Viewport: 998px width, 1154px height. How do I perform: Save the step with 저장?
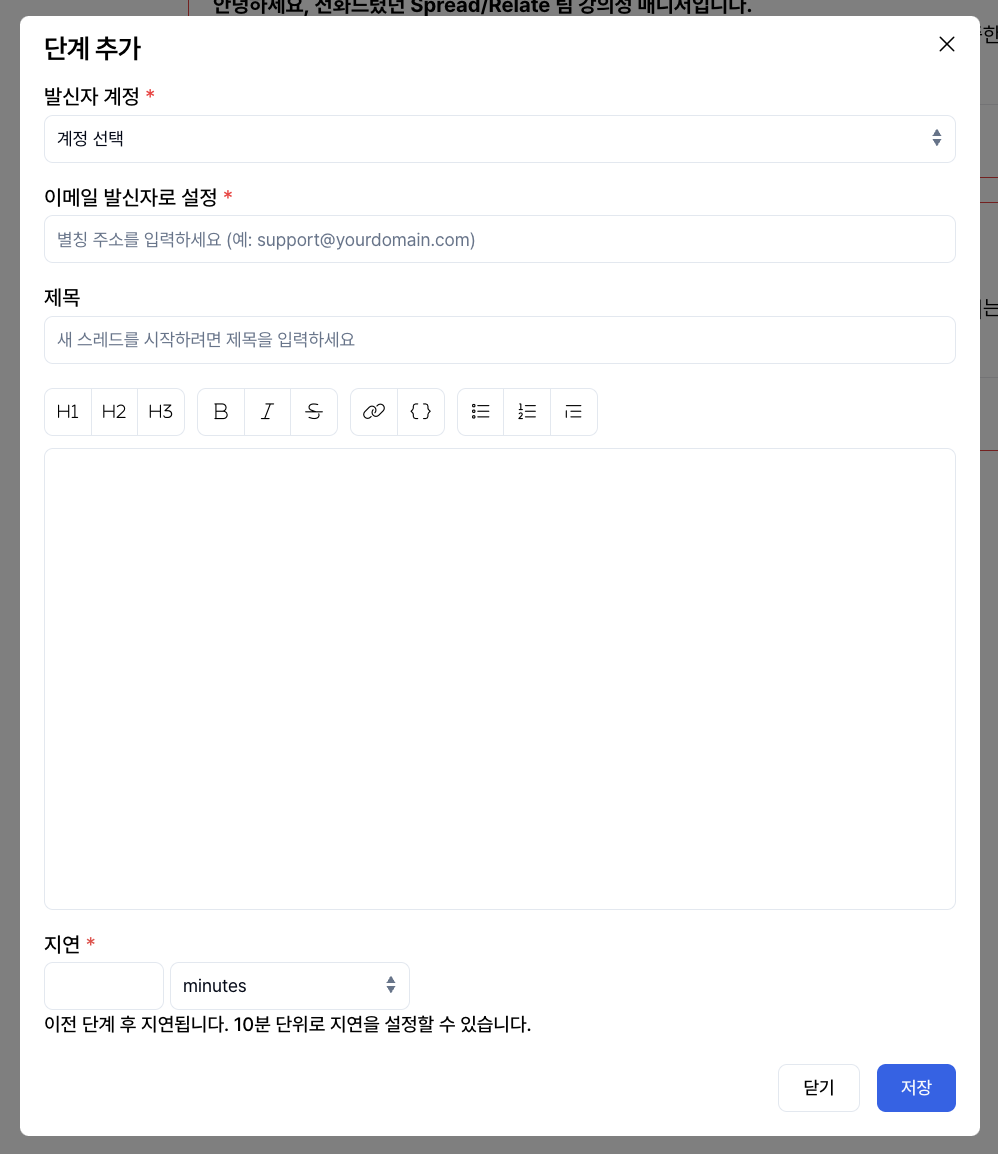pyautogui.click(x=916, y=1088)
